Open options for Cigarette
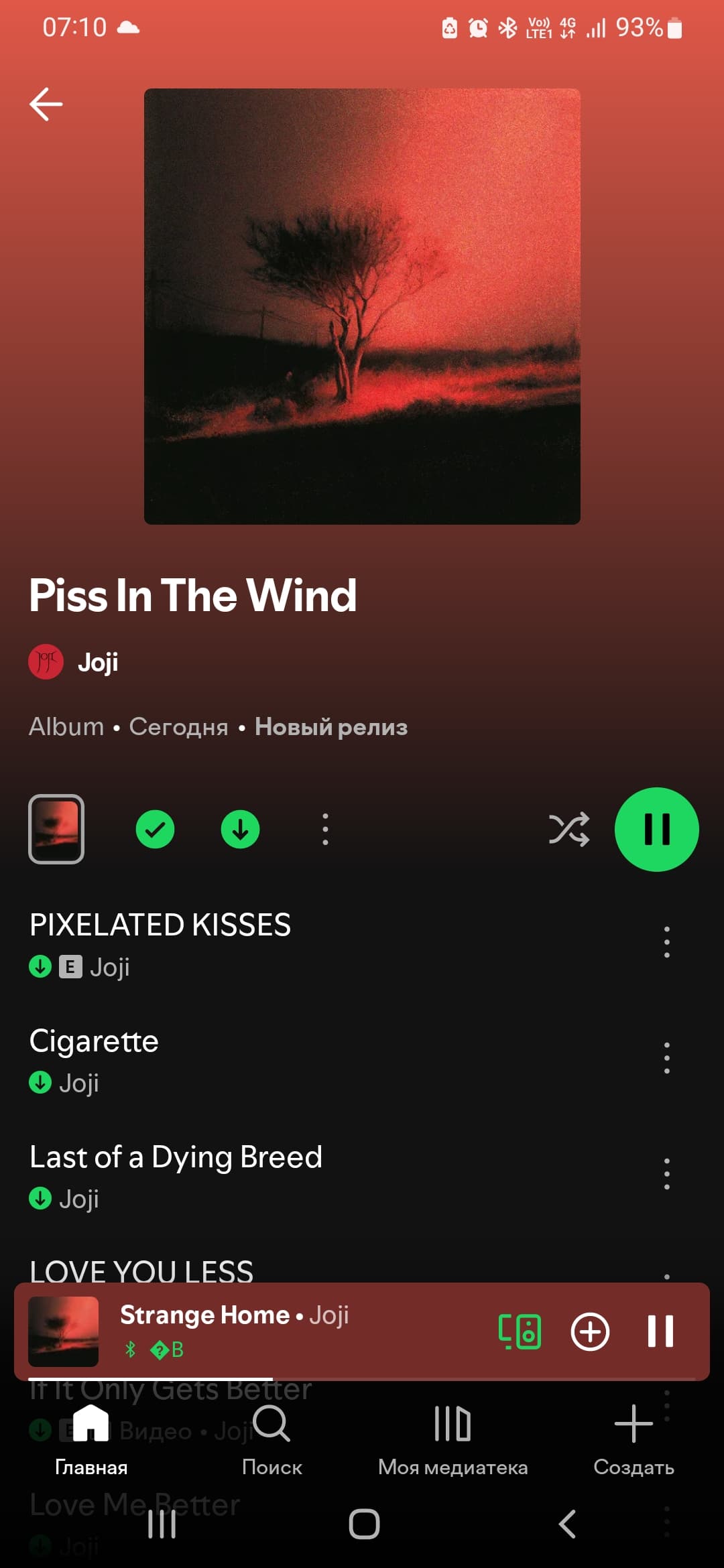 pyautogui.click(x=666, y=1058)
